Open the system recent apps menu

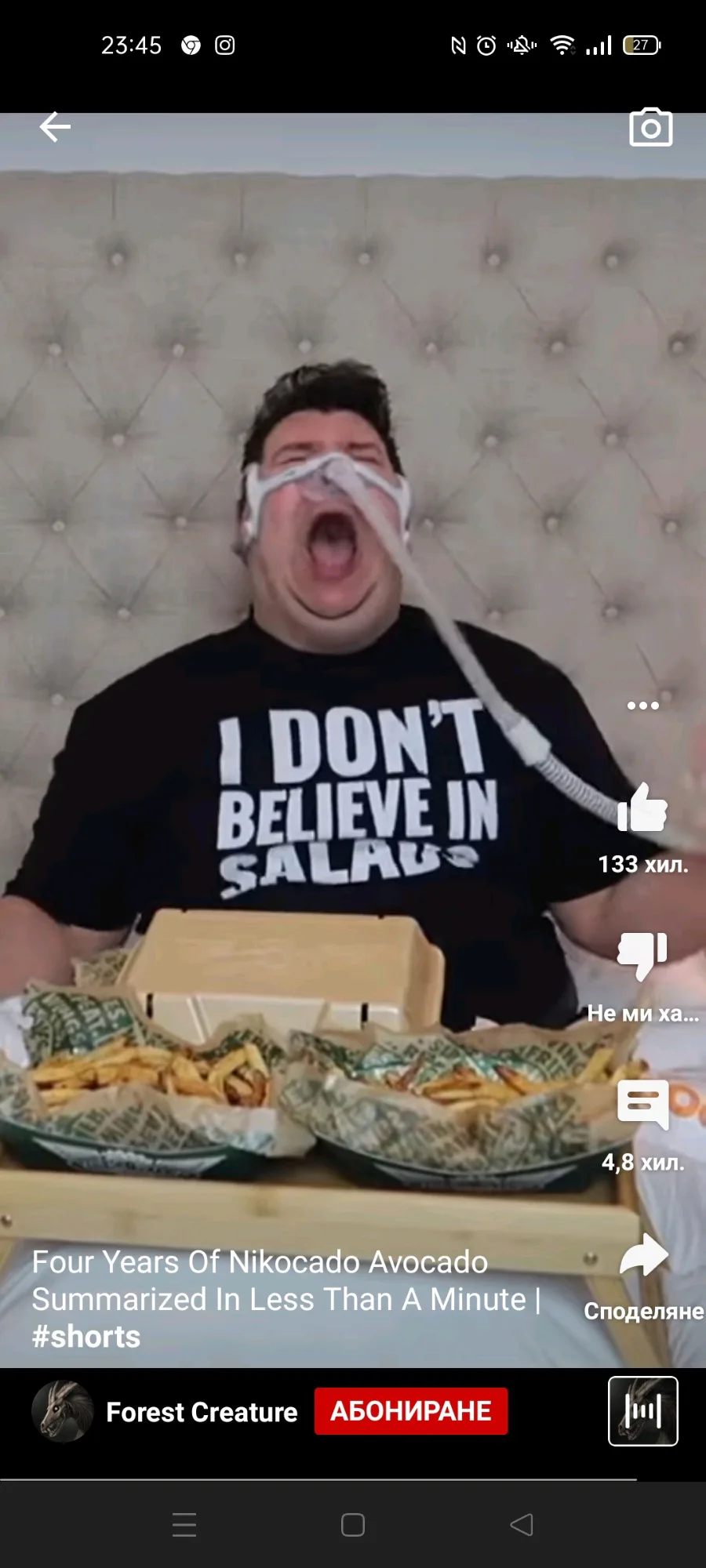coord(184,1525)
